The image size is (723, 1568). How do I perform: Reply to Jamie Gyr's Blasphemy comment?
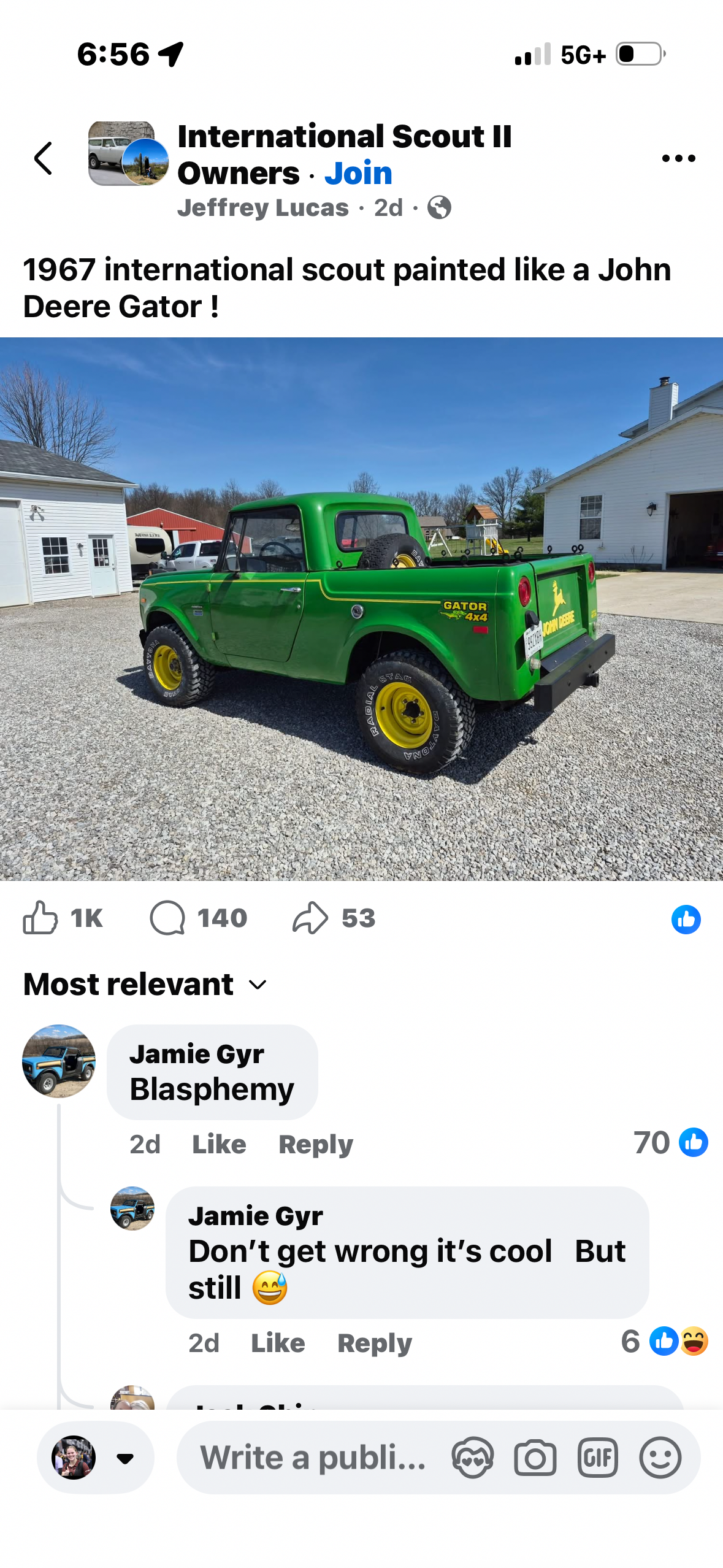[x=315, y=1144]
